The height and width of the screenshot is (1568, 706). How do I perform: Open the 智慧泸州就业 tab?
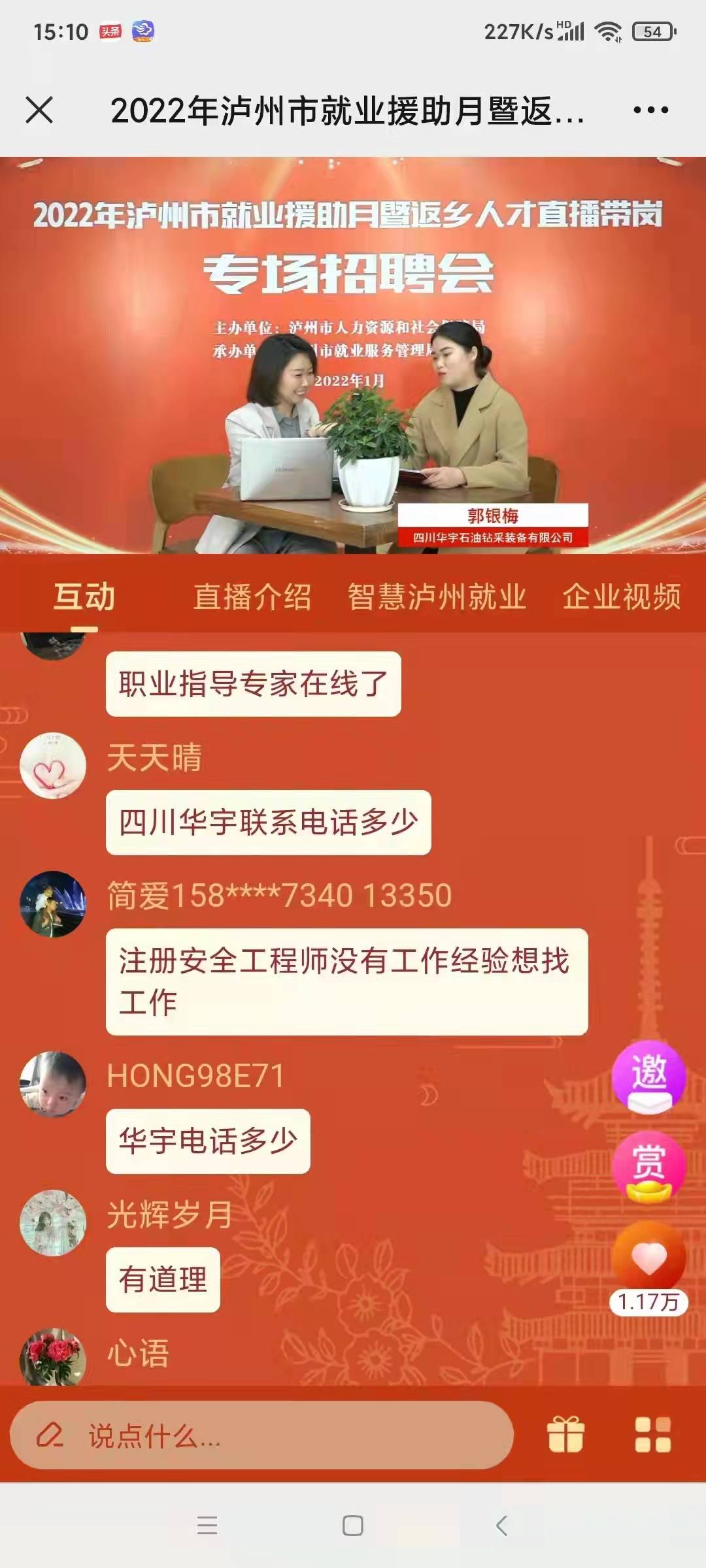(437, 597)
